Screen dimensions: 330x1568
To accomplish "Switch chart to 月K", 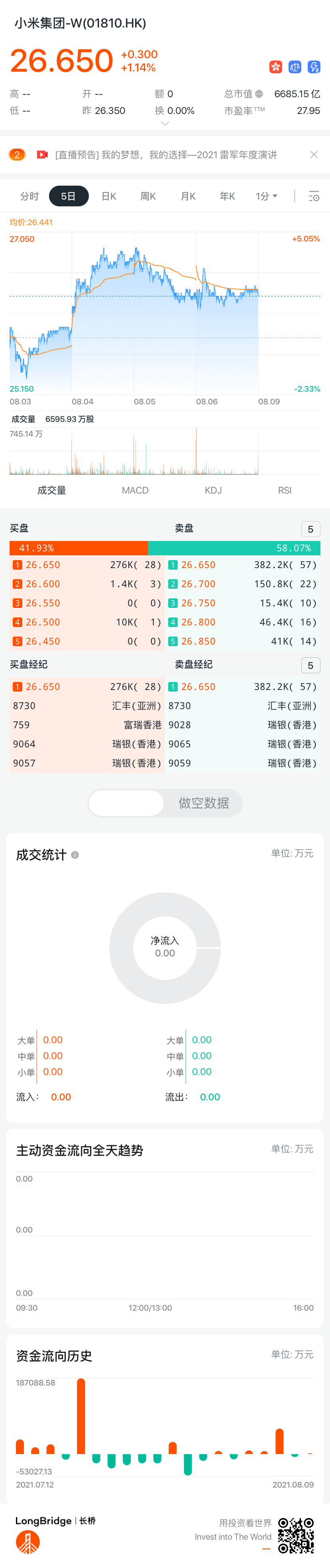I will click(x=188, y=196).
